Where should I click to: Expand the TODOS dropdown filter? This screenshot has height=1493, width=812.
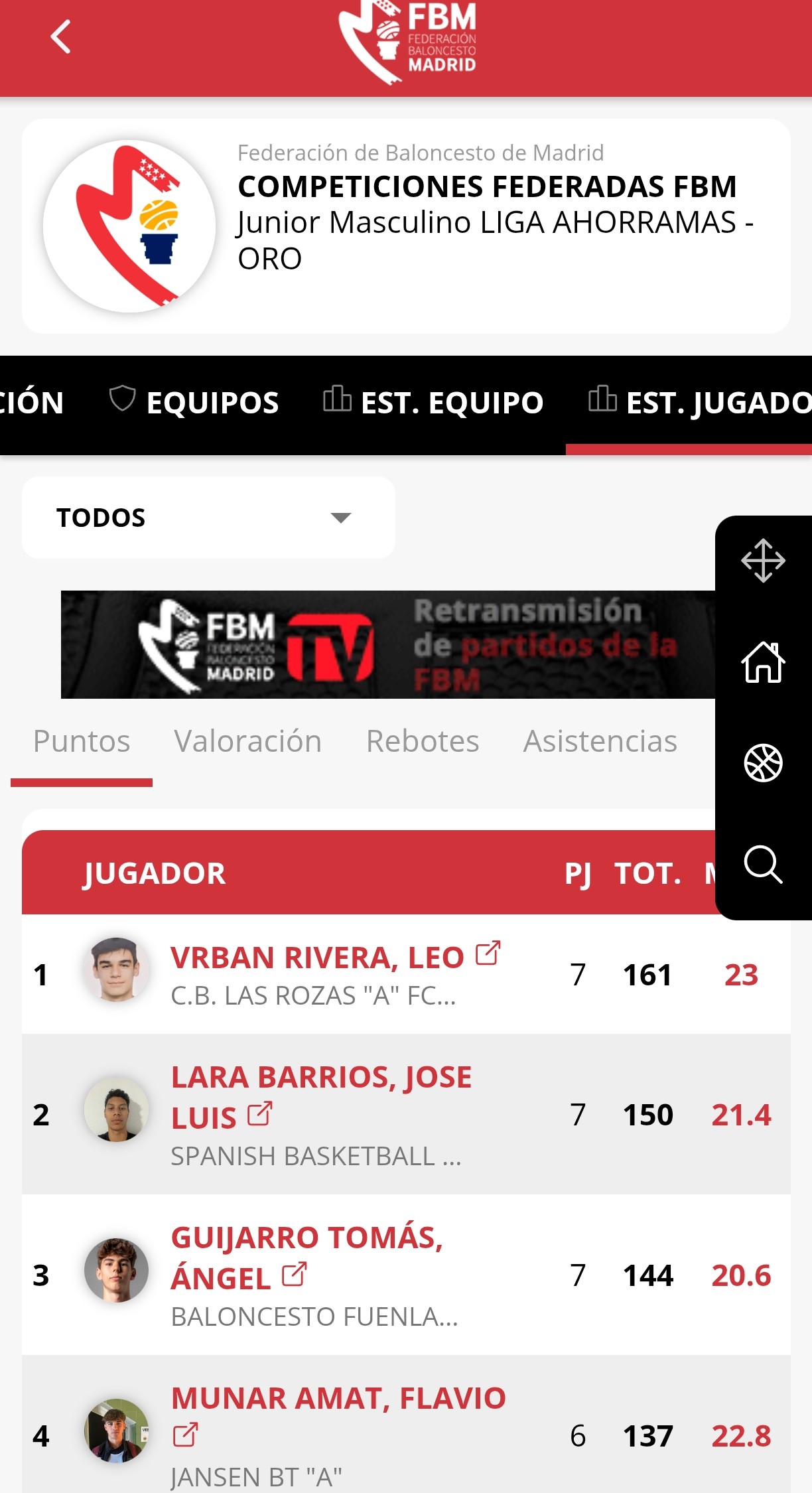(x=208, y=518)
